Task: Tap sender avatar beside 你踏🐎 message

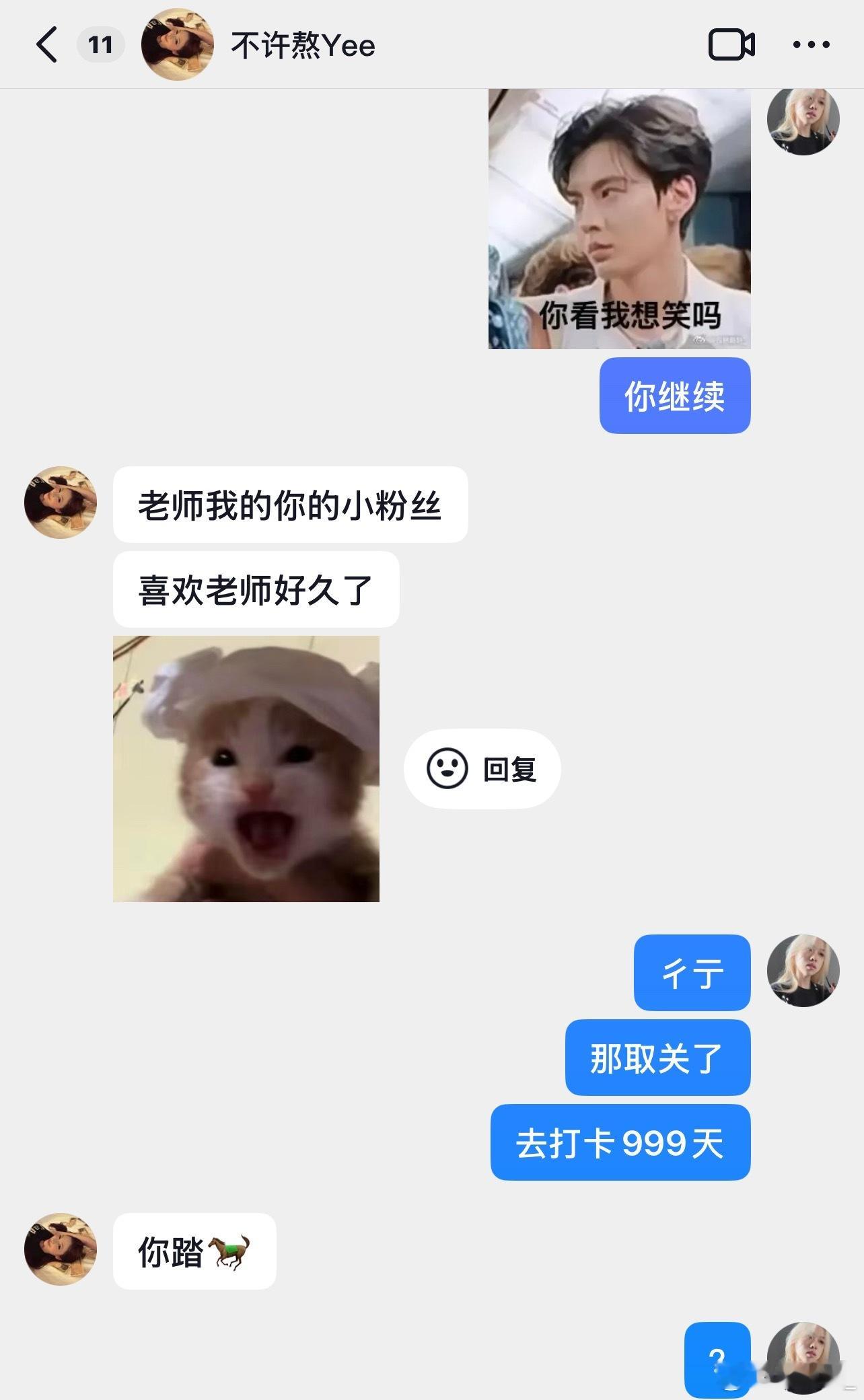Action: pyautogui.click(x=59, y=1250)
